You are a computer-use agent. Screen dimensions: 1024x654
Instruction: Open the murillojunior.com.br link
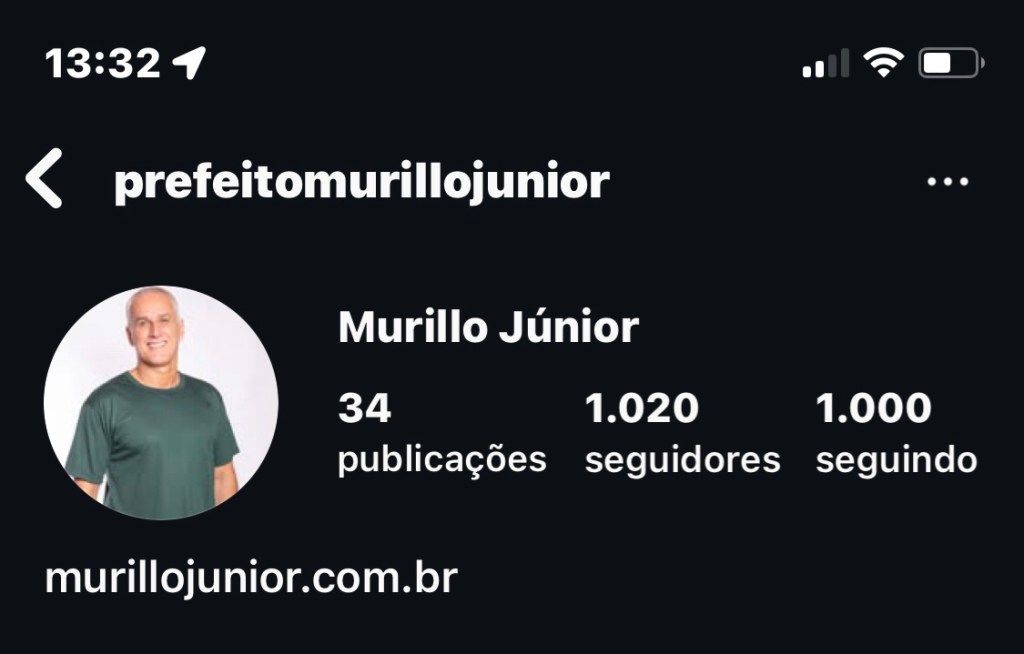coord(251,579)
